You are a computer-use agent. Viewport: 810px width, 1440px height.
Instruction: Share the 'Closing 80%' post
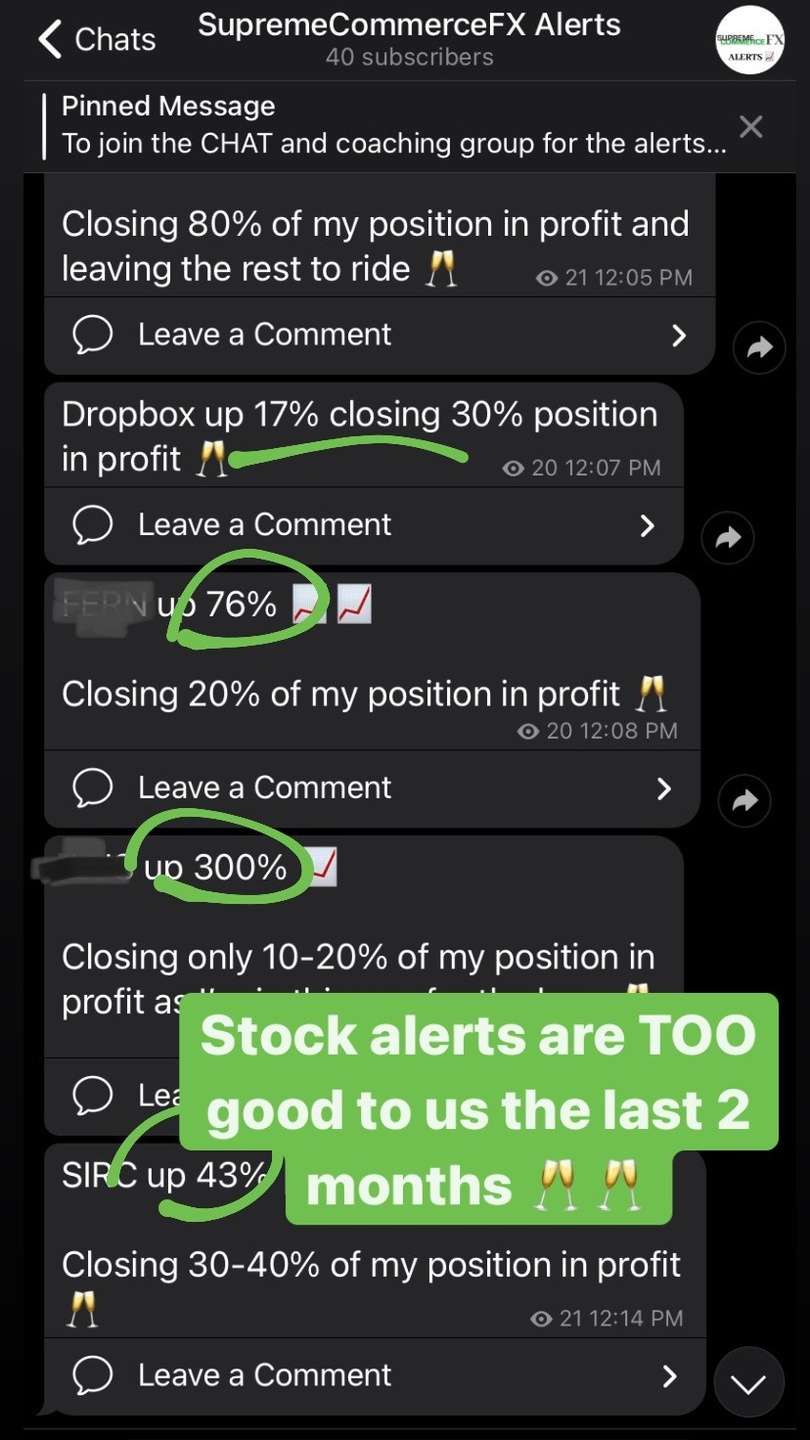(x=759, y=347)
